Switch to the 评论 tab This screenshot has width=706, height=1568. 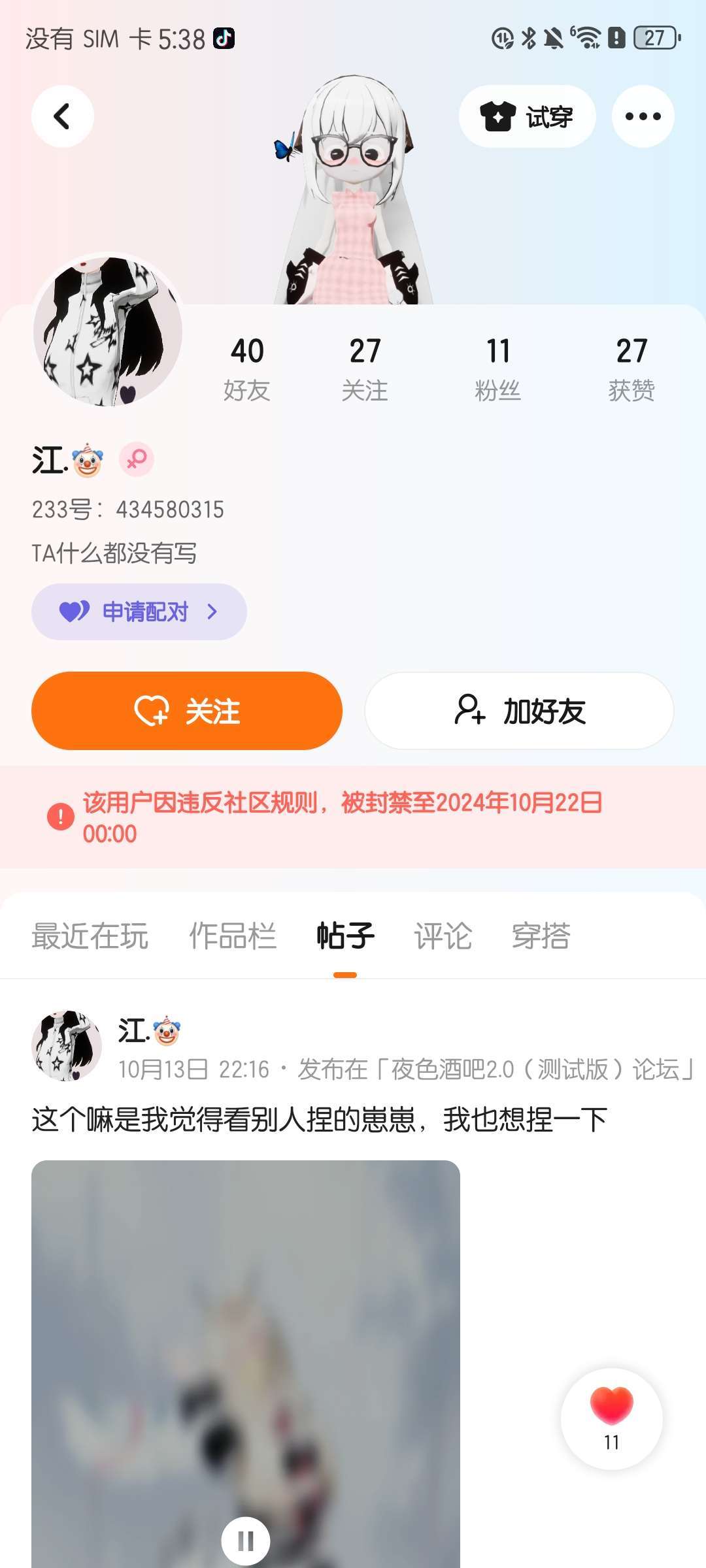[443, 936]
